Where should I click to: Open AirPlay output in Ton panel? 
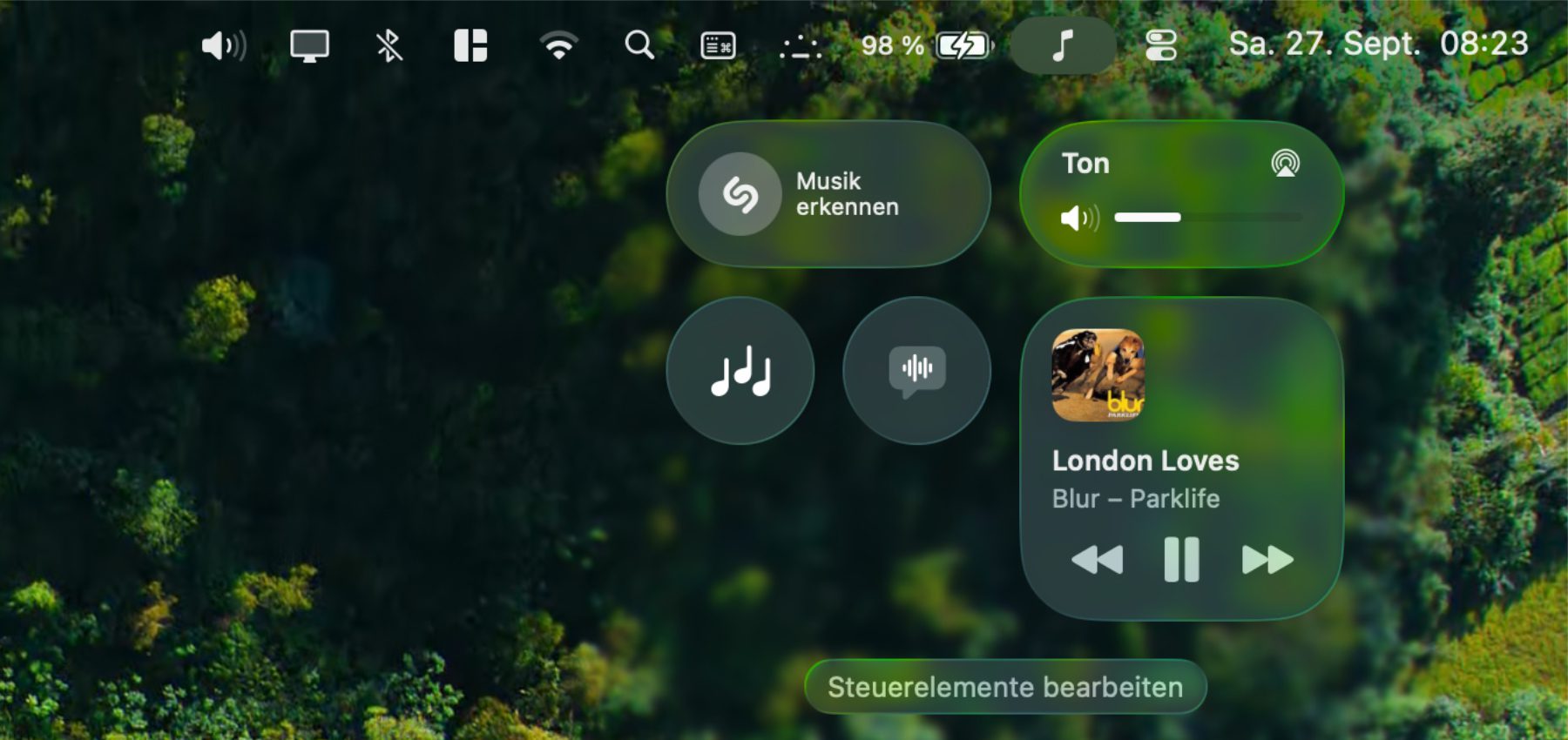point(1285,163)
